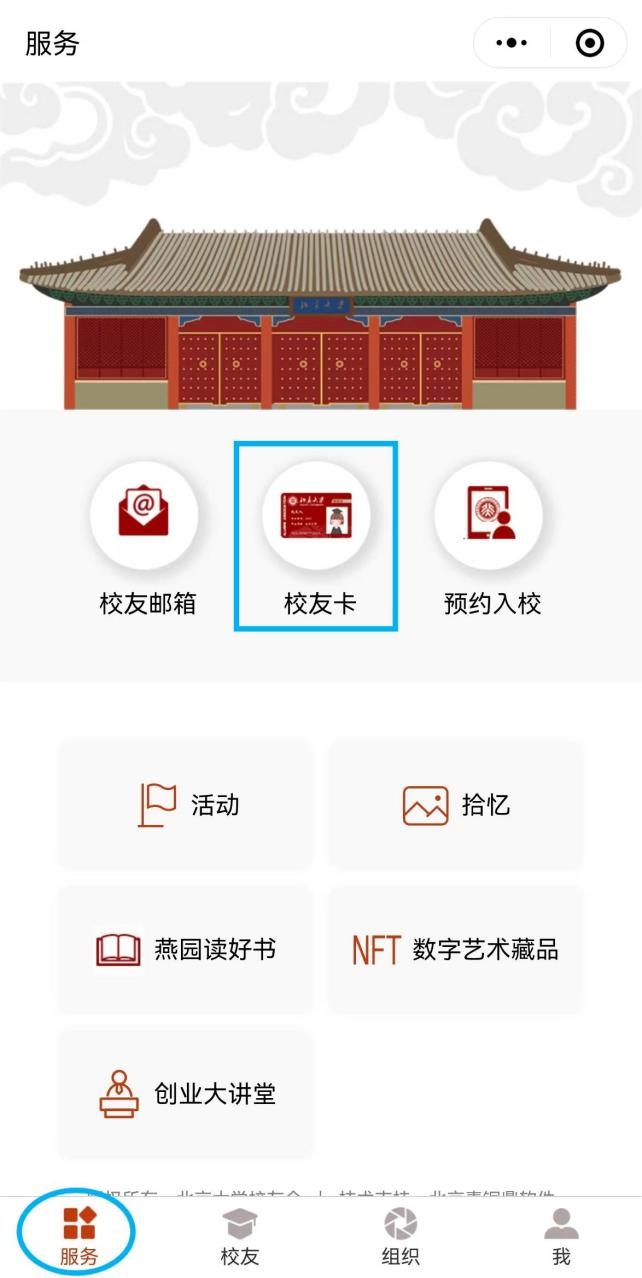642x1278 pixels.
Task: Open the 校友卡 alumni card
Action: (317, 537)
